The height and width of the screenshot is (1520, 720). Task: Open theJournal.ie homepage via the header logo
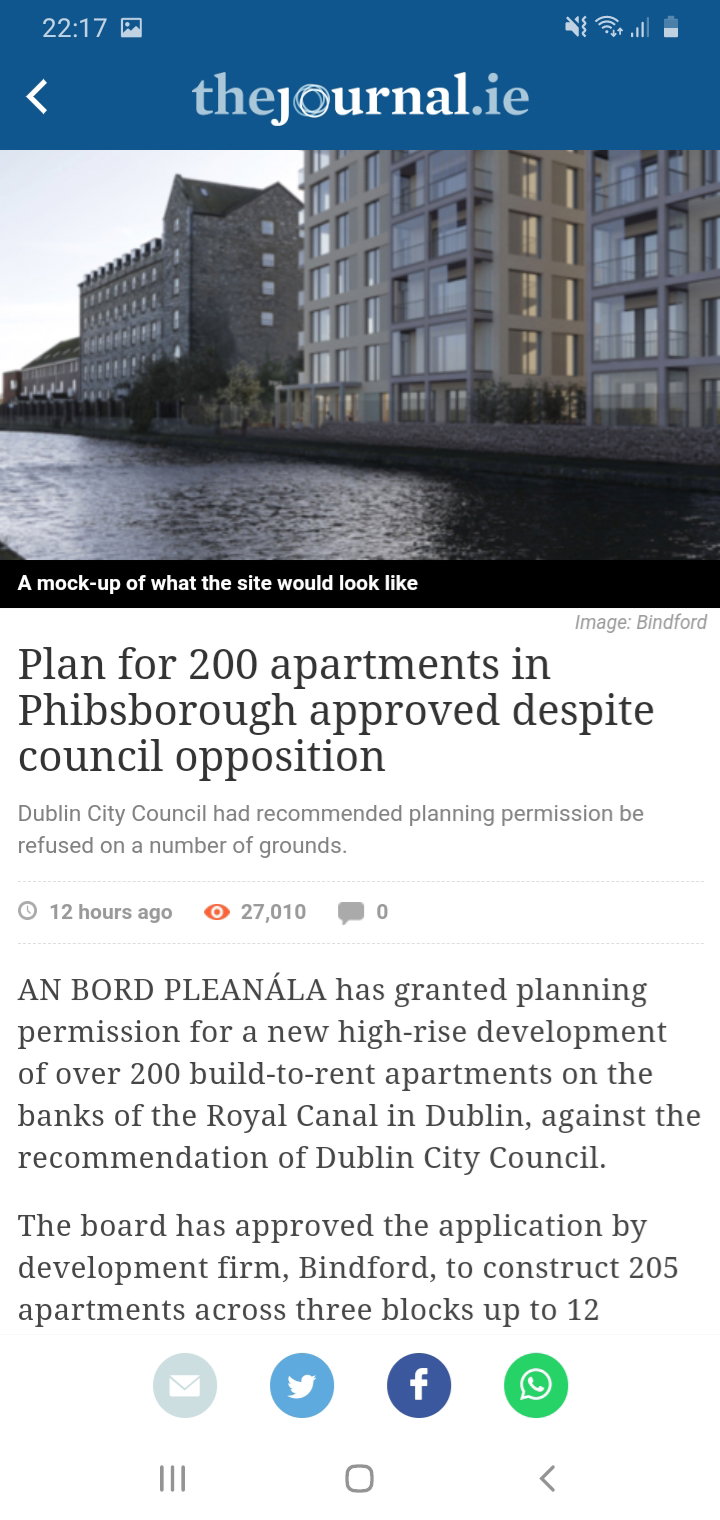coord(360,98)
